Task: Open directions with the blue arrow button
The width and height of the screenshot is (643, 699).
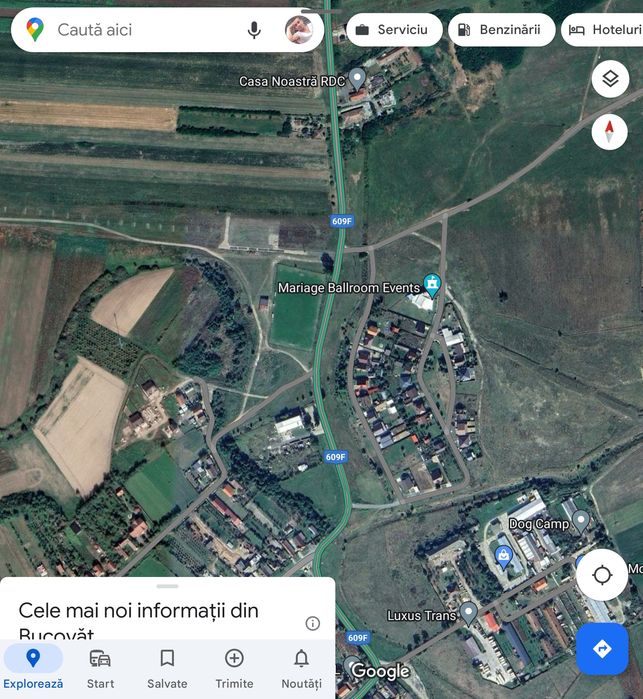Action: tap(602, 649)
